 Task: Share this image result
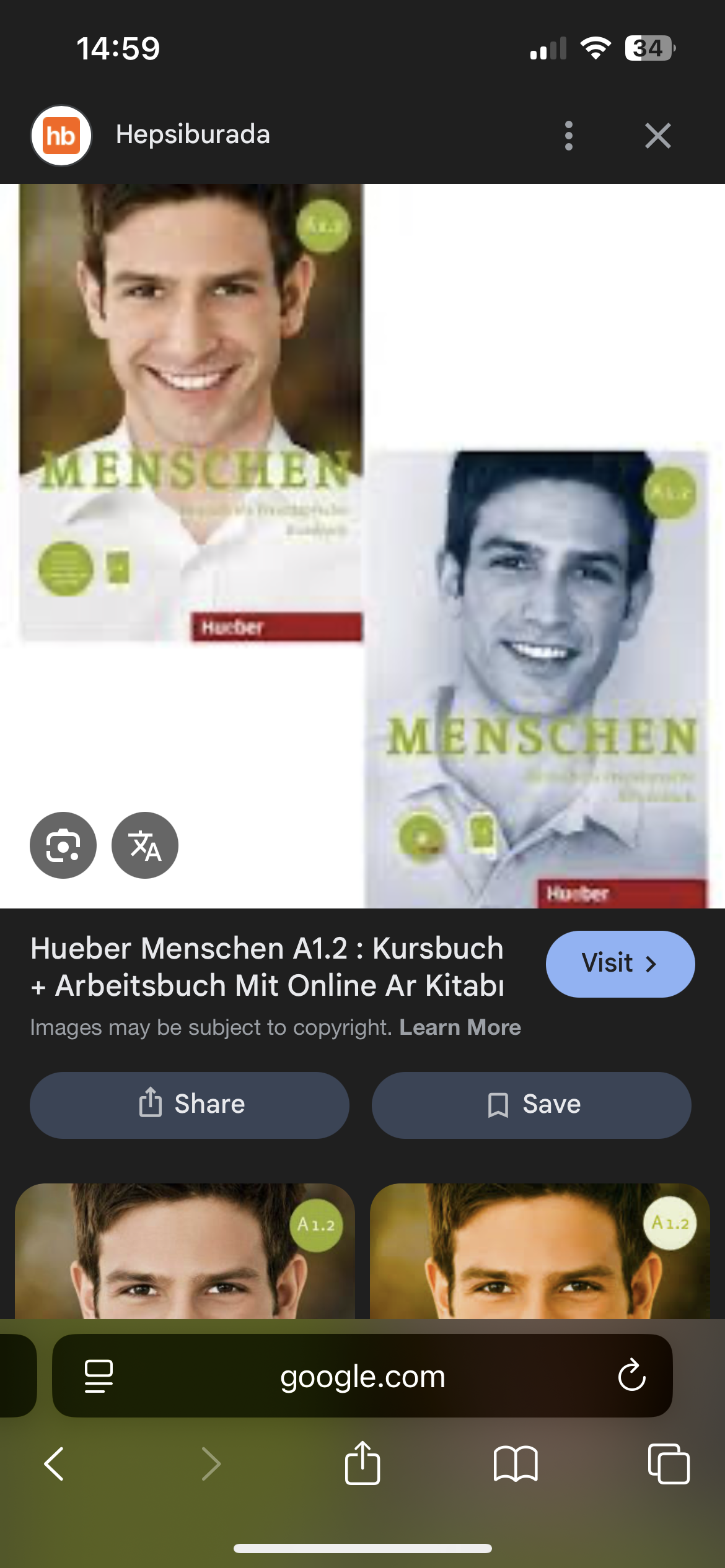190,1105
